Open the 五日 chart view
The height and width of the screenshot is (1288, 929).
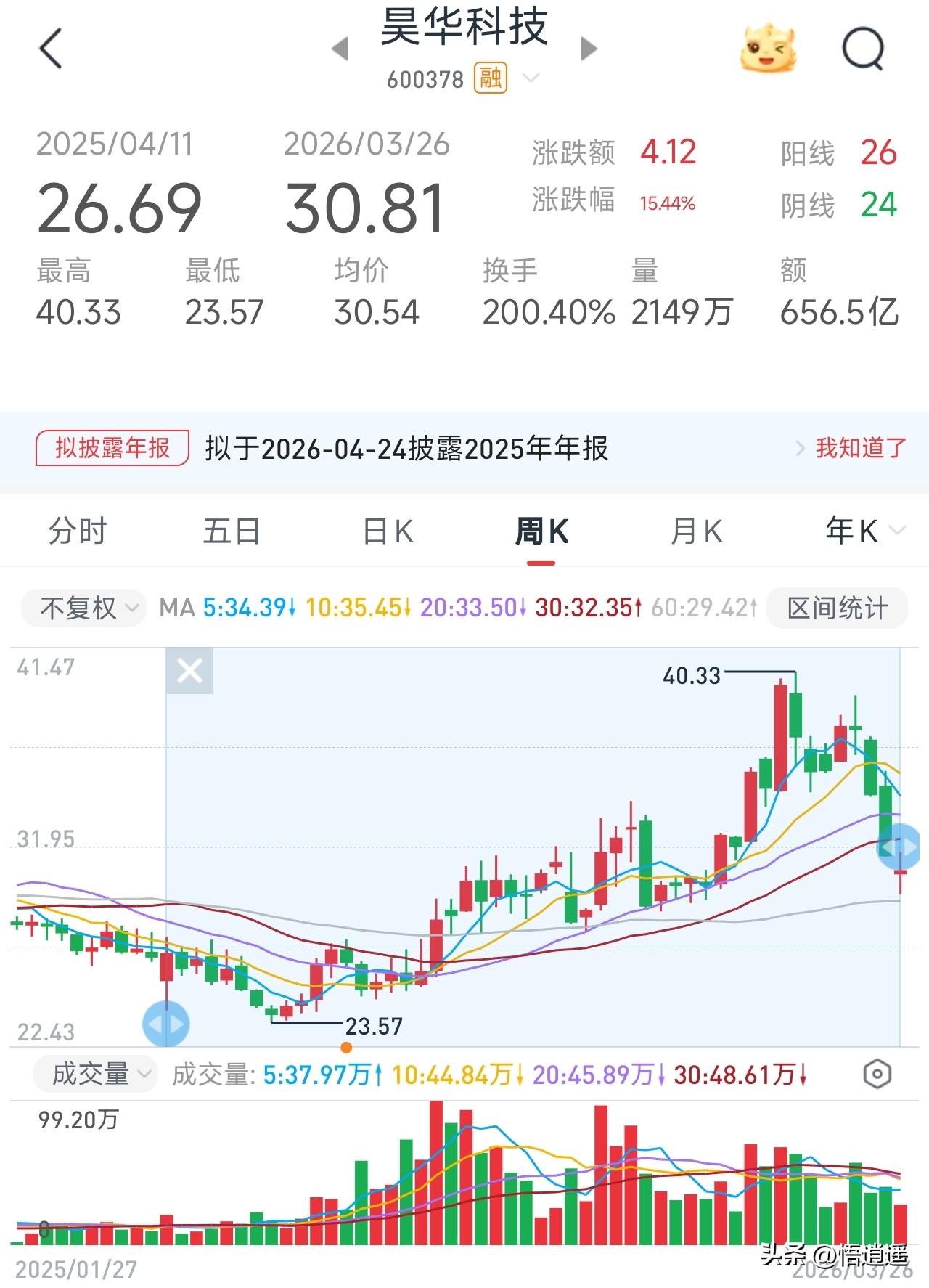(232, 531)
